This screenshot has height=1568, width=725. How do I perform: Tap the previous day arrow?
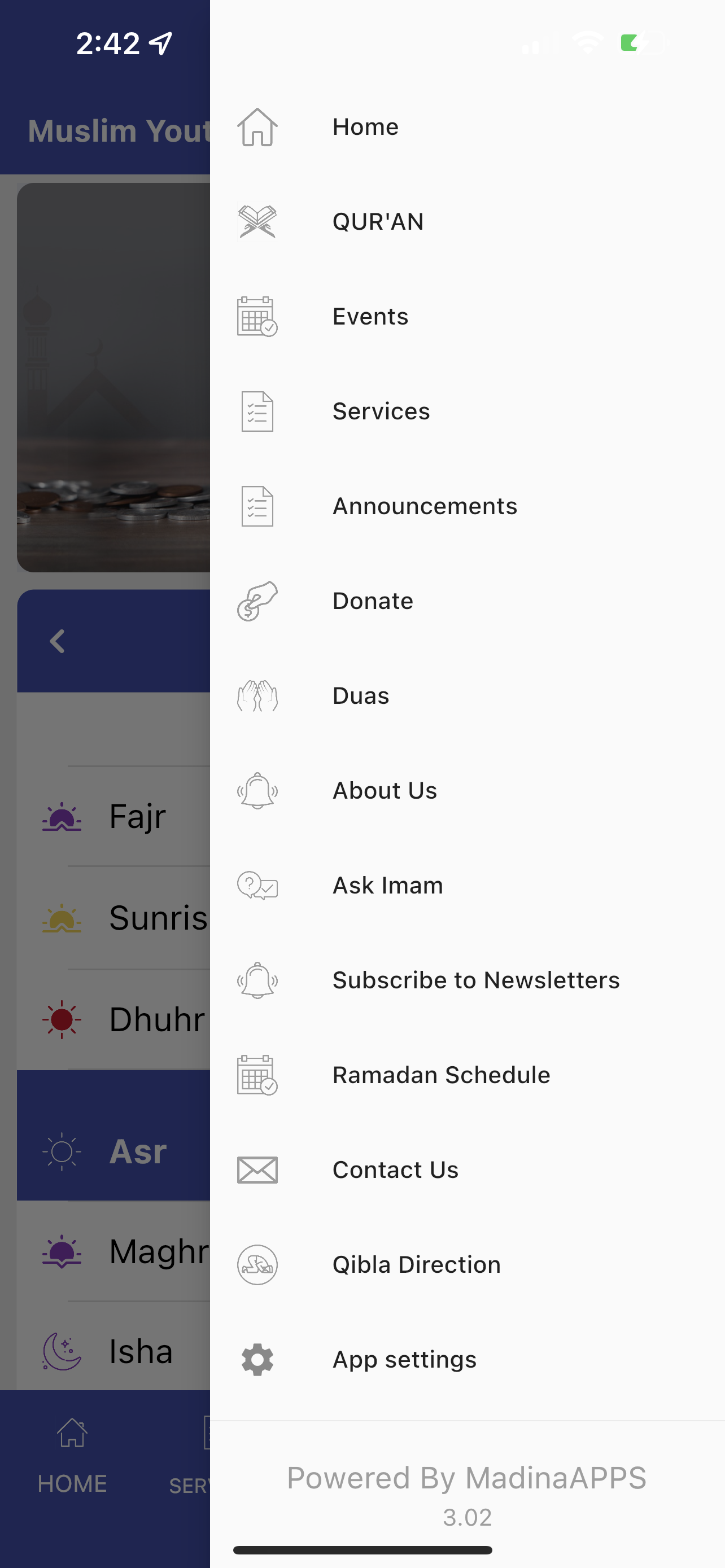[x=57, y=642]
